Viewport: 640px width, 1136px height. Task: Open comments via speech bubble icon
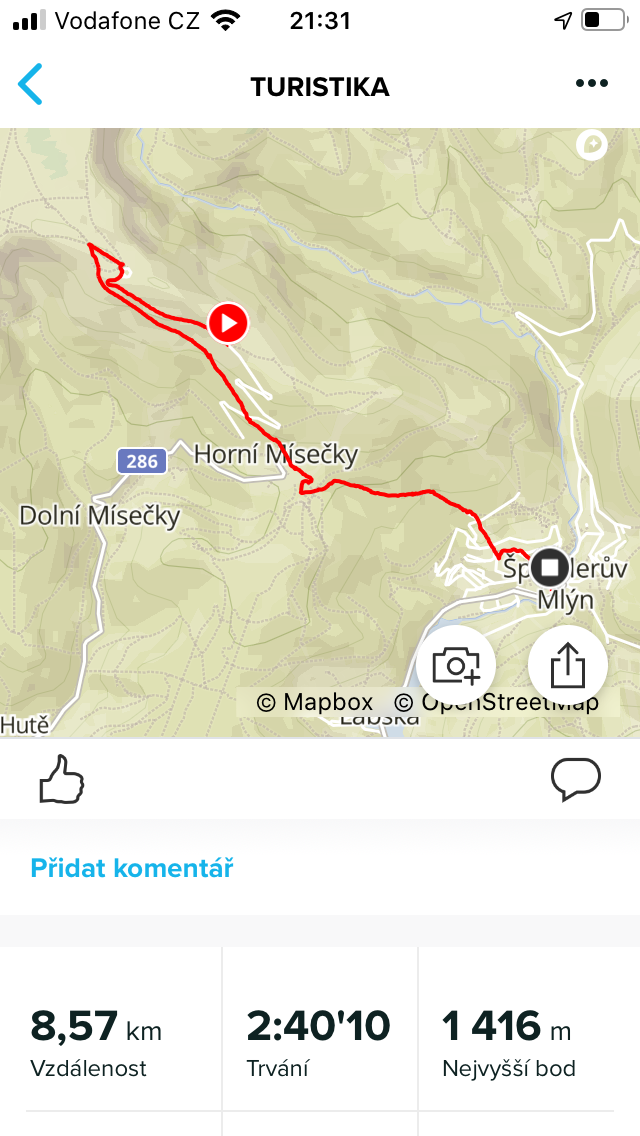576,779
